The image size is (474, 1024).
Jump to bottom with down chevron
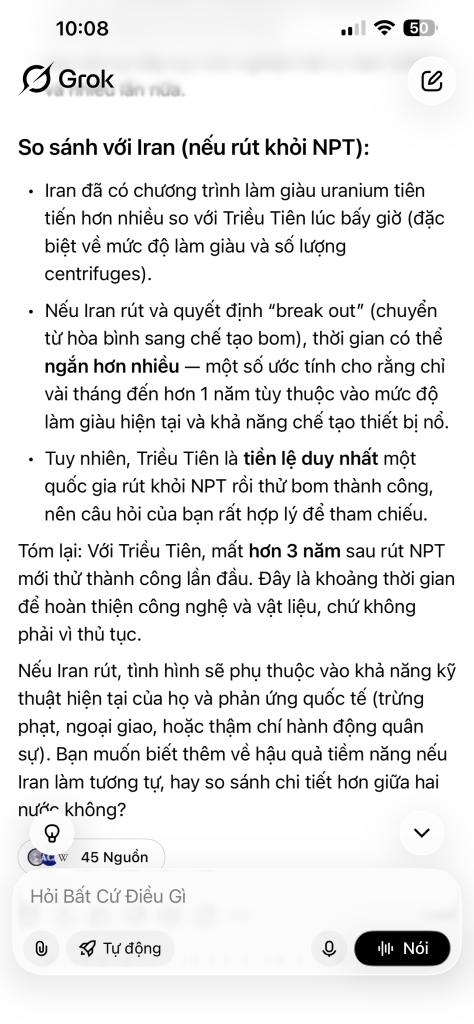[422, 833]
